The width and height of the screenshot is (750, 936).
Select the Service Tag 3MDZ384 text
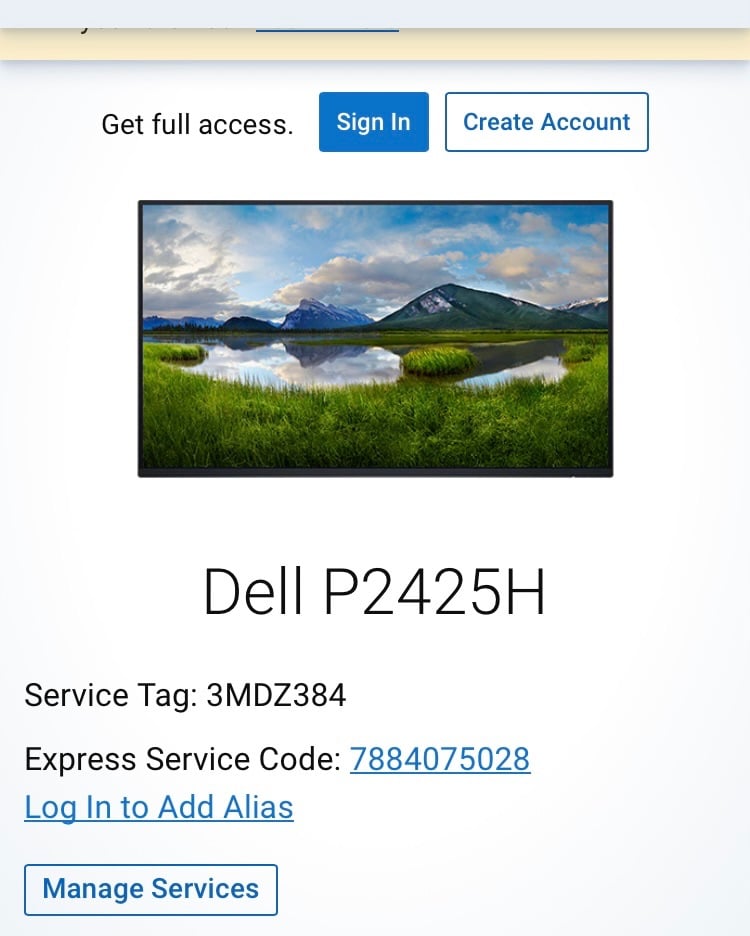[x=185, y=695]
